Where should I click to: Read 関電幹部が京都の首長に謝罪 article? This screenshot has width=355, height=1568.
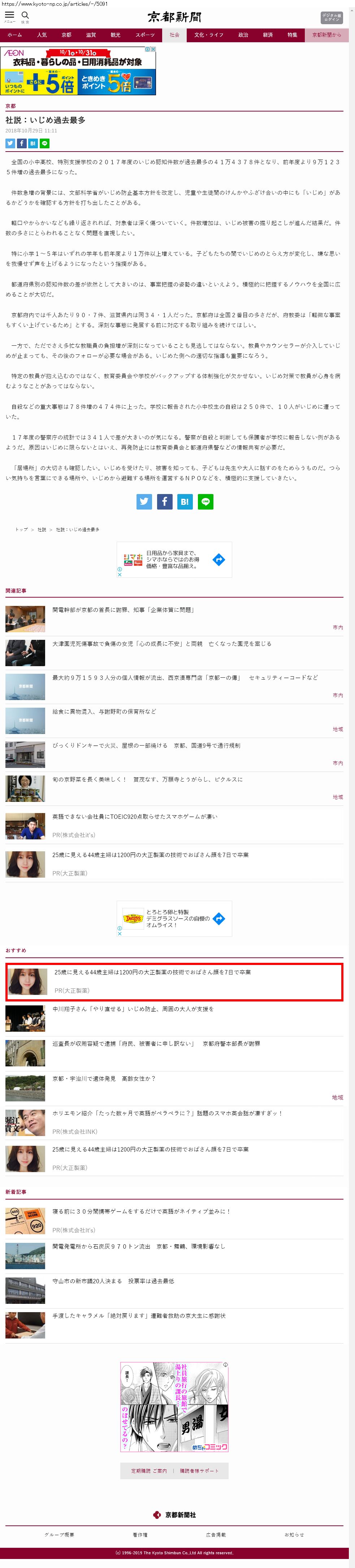123,610
